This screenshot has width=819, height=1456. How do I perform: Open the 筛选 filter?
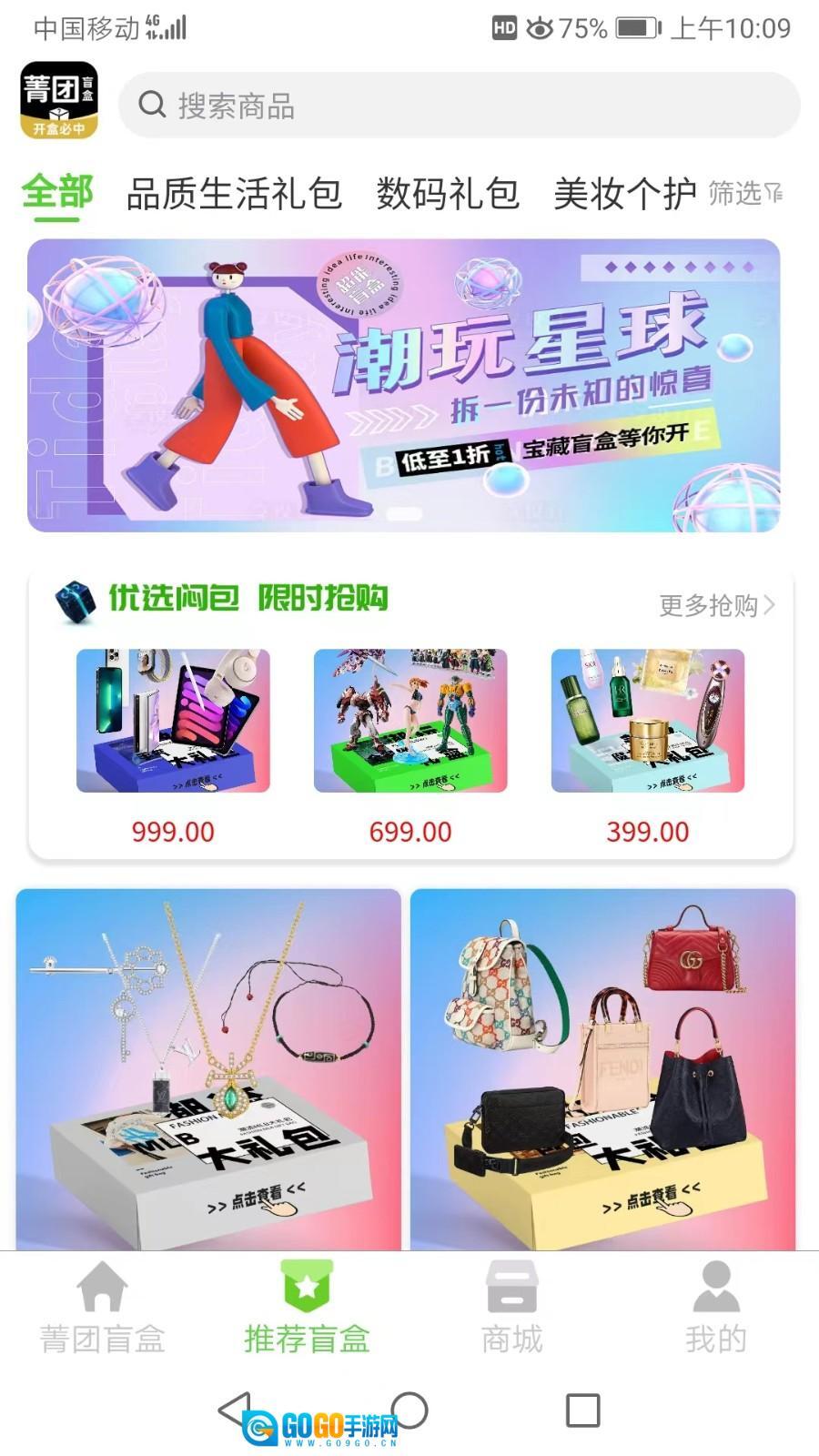pyautogui.click(x=744, y=193)
